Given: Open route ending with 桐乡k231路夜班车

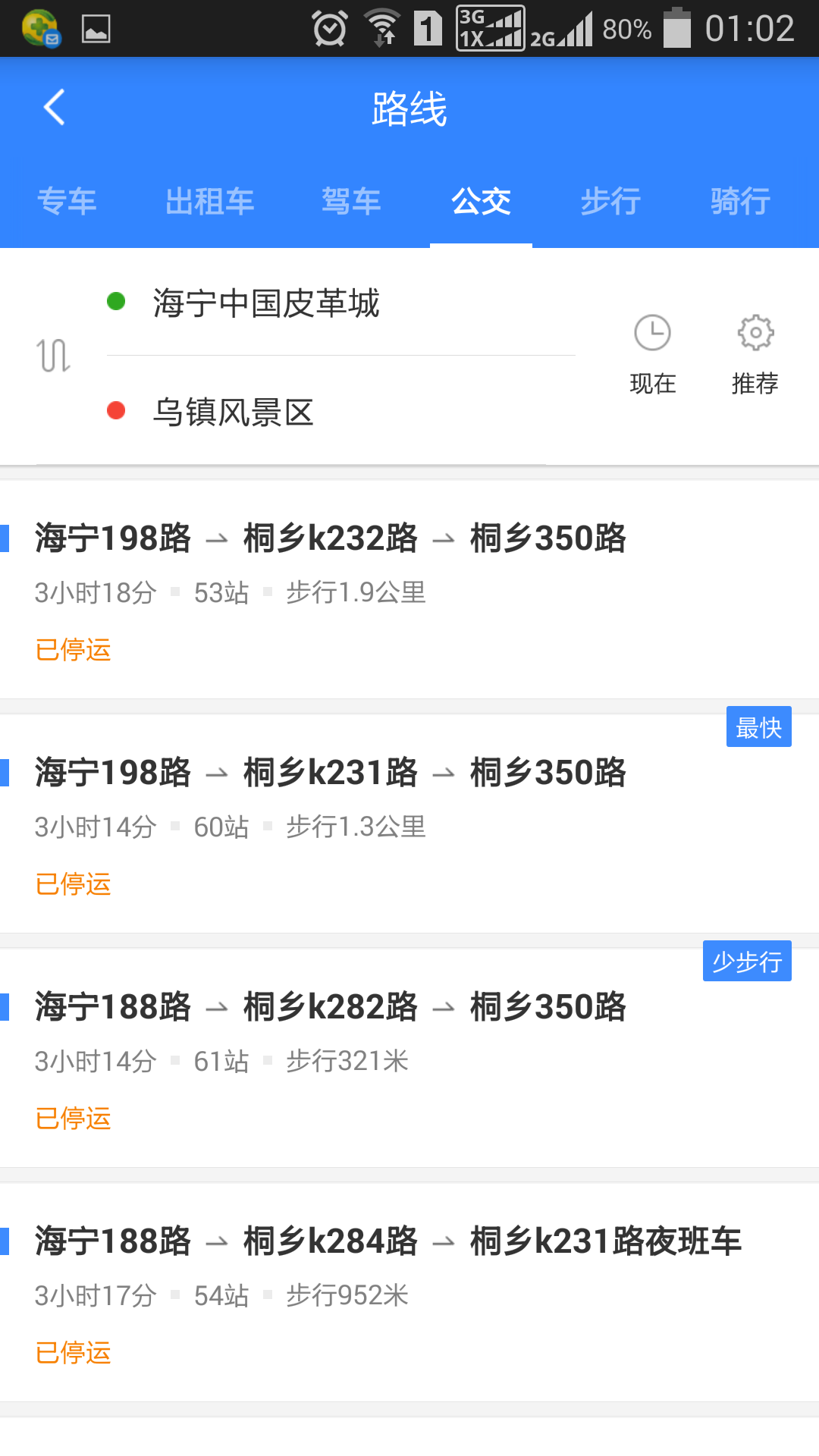Looking at the screenshot, I should point(409,1292).
